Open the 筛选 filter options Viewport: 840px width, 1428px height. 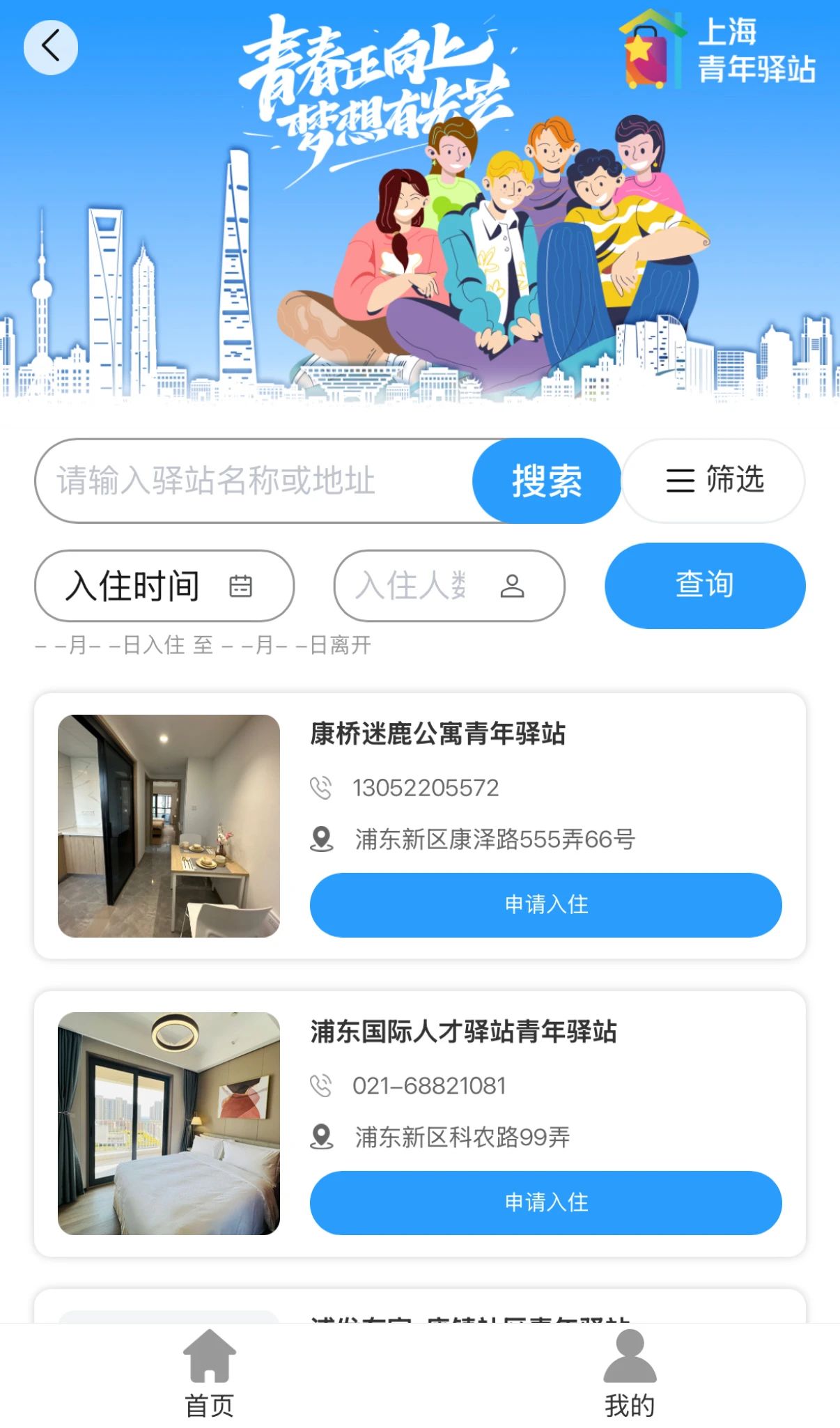coord(713,481)
